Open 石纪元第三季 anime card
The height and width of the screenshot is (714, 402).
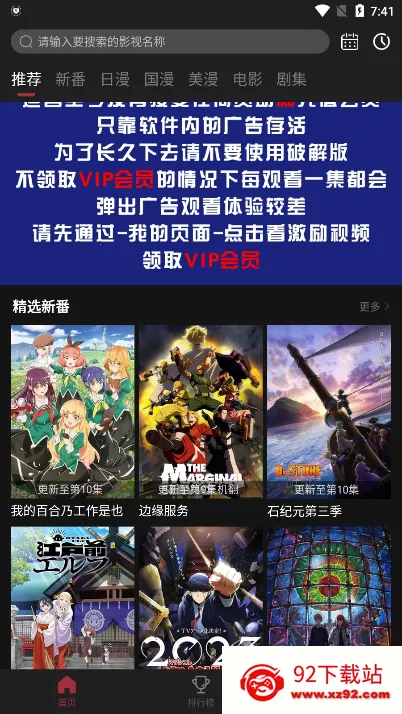click(x=329, y=422)
